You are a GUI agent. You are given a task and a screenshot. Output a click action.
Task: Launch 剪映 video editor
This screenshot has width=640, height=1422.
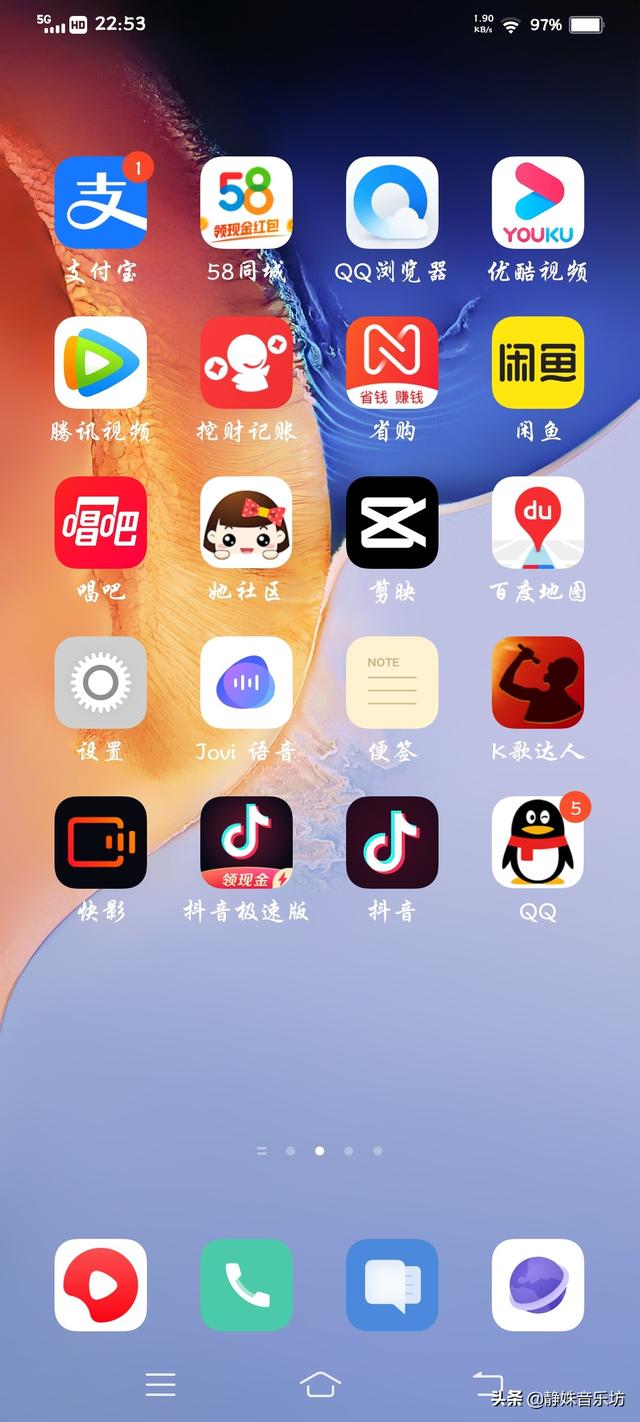(x=392, y=522)
